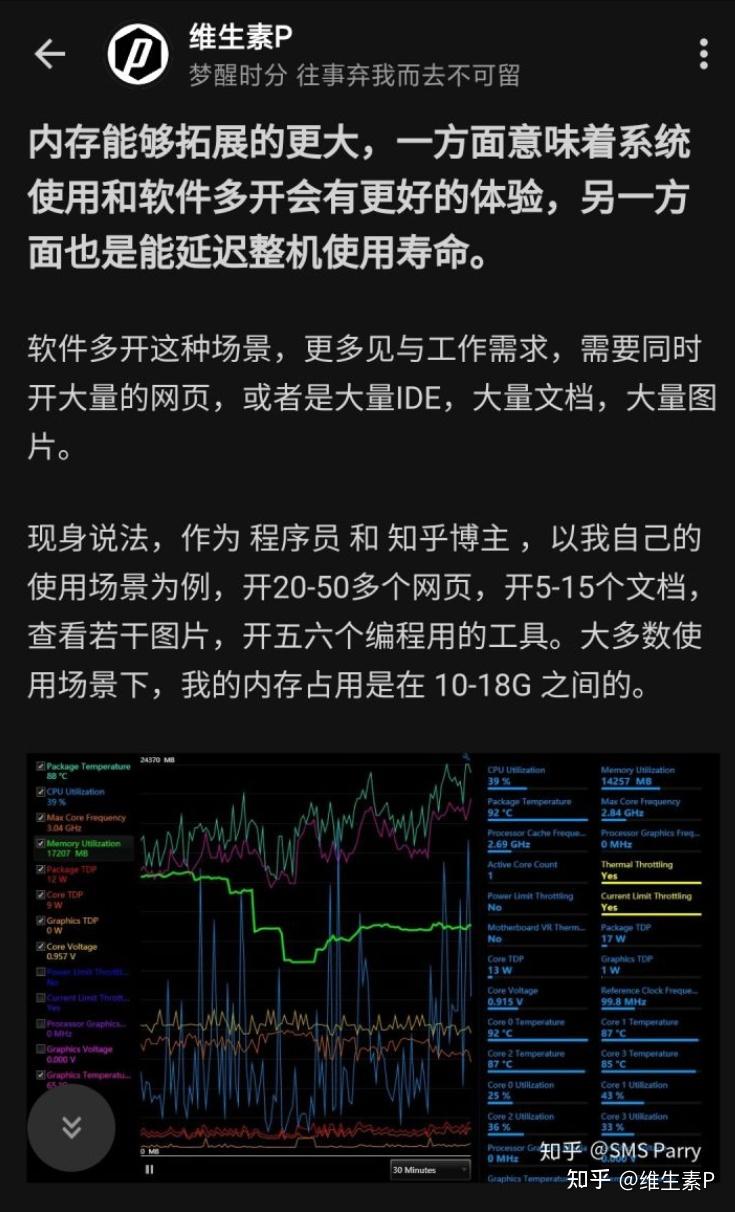Enable the Graphics Voltage checkbox

[x=40, y=1046]
